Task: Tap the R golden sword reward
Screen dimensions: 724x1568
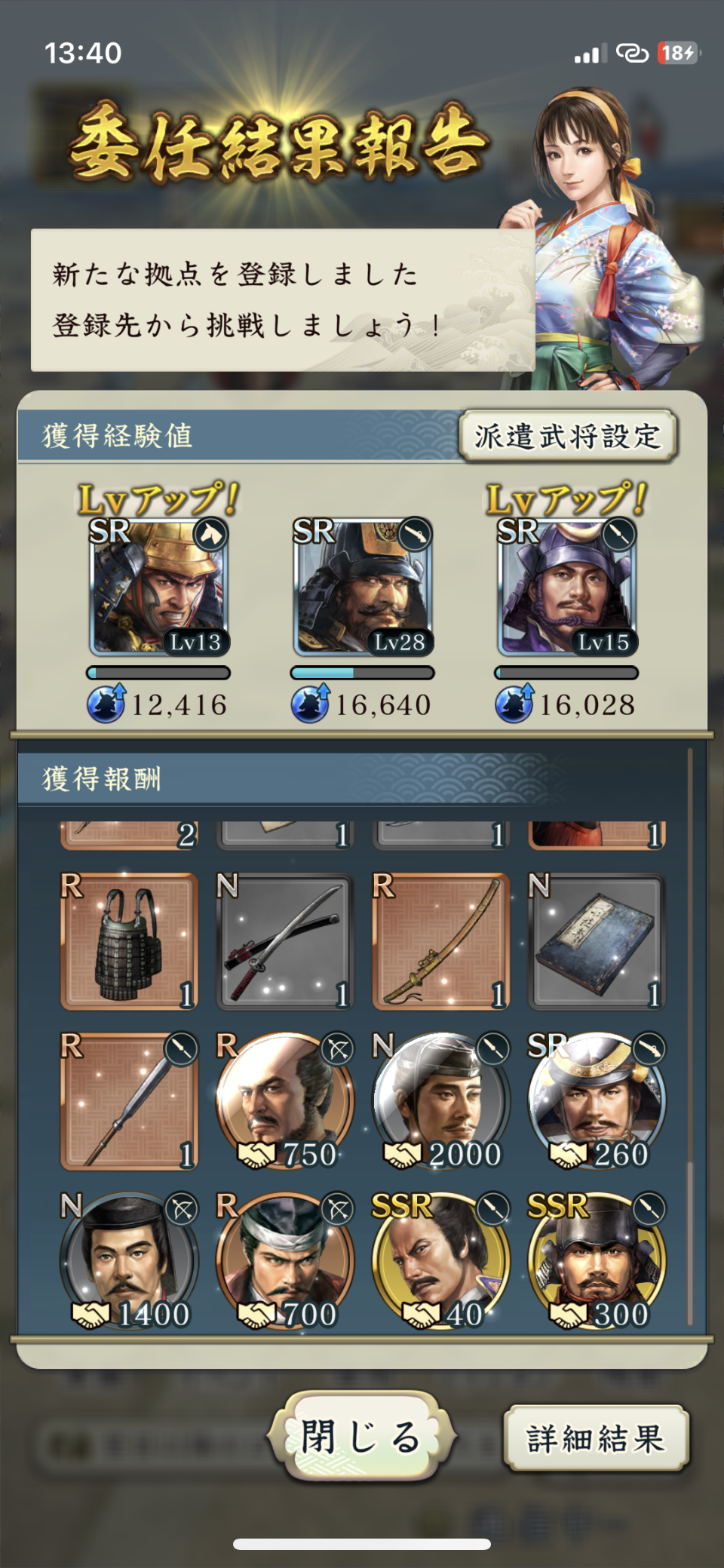Action: tap(441, 941)
